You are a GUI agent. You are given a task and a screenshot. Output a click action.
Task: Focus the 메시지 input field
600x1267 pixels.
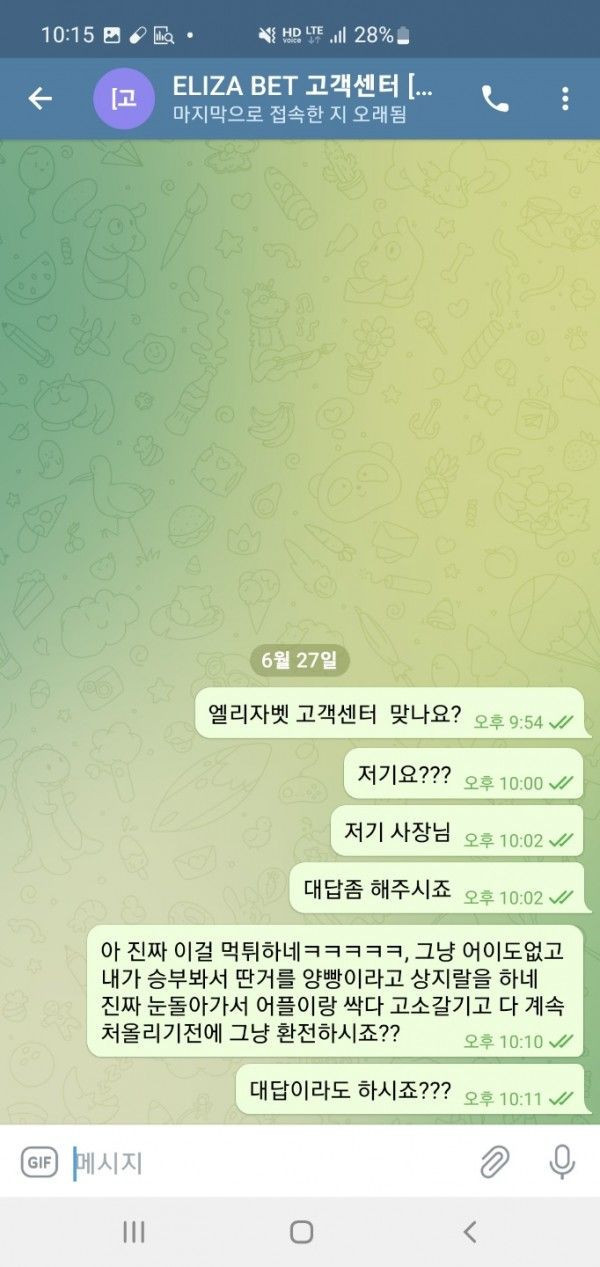pos(270,1162)
